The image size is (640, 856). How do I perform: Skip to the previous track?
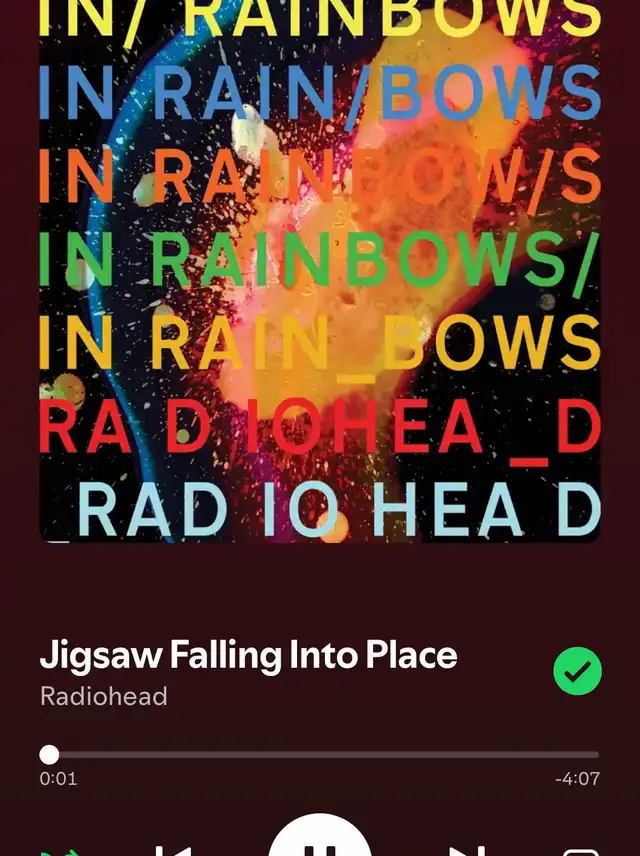tap(172, 850)
